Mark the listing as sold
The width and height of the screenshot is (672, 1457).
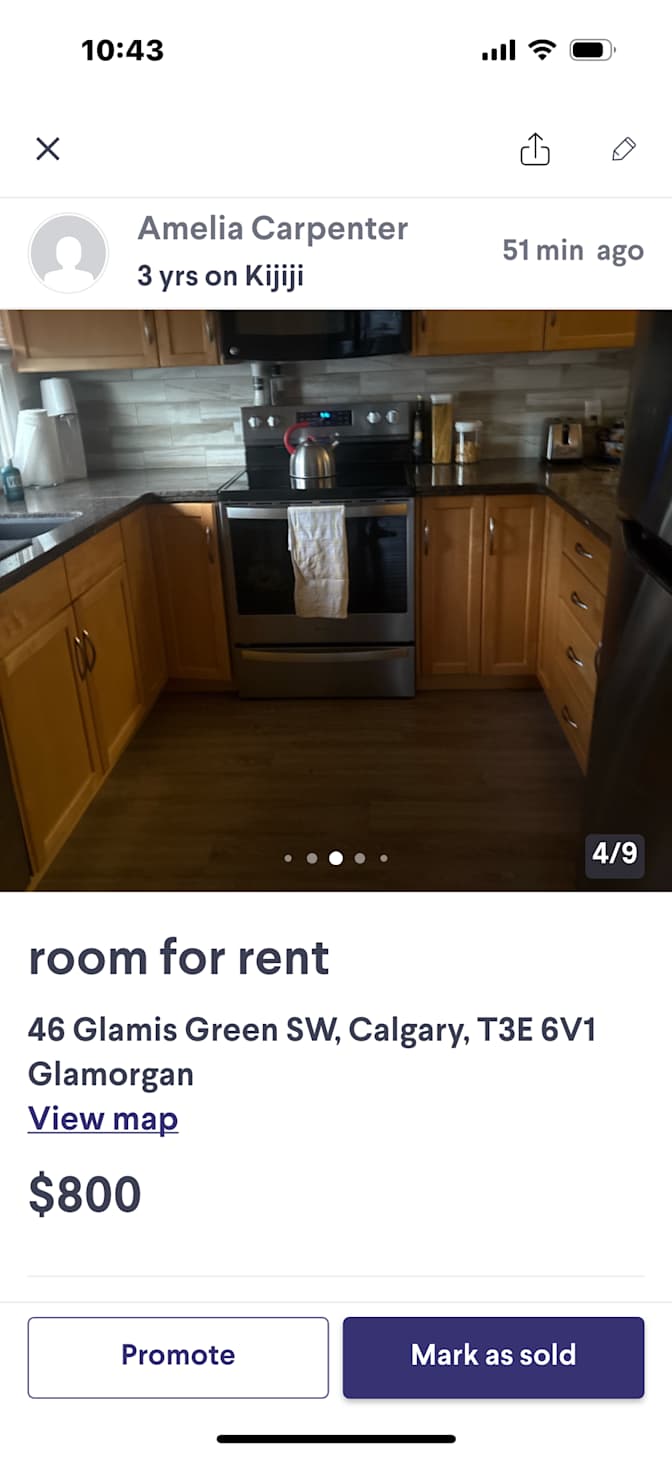coord(493,1357)
